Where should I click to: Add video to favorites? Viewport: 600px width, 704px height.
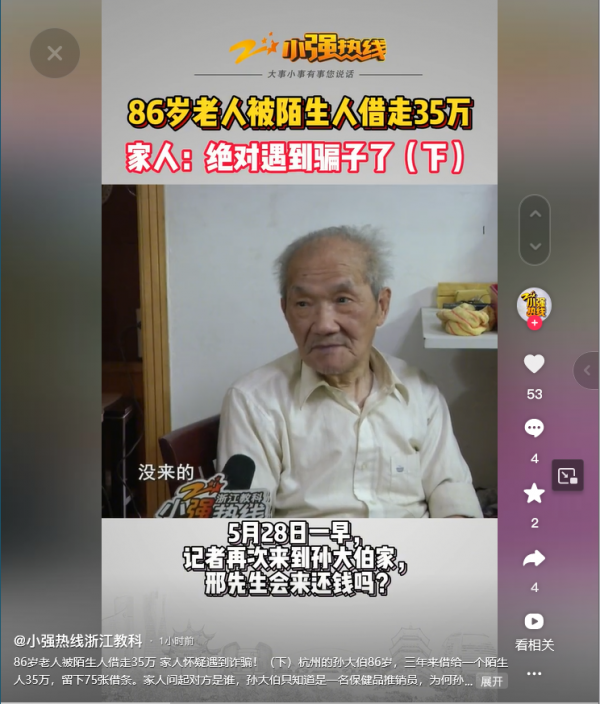pyautogui.click(x=534, y=492)
